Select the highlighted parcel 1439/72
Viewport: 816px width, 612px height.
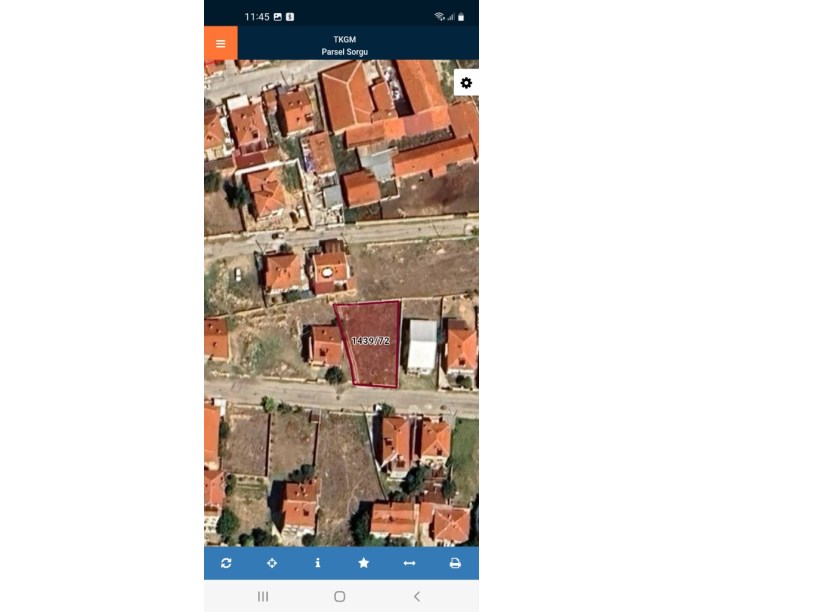(370, 342)
